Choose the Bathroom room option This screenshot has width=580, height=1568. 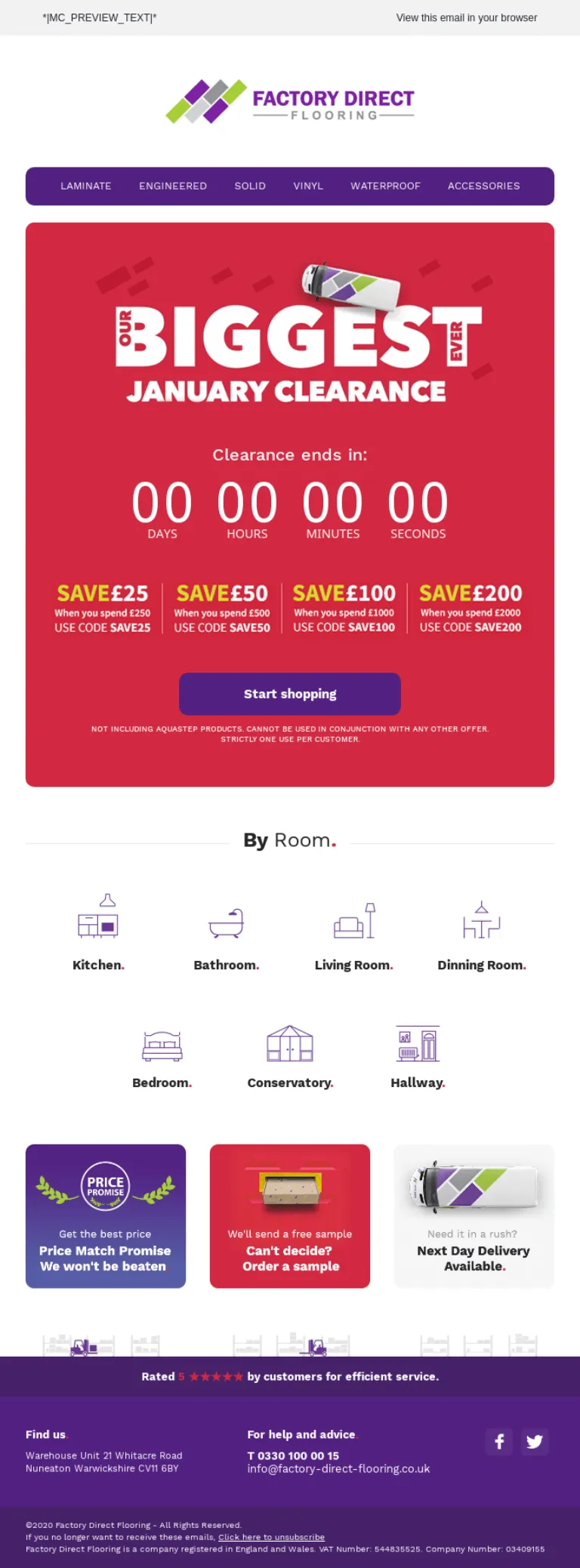click(226, 932)
